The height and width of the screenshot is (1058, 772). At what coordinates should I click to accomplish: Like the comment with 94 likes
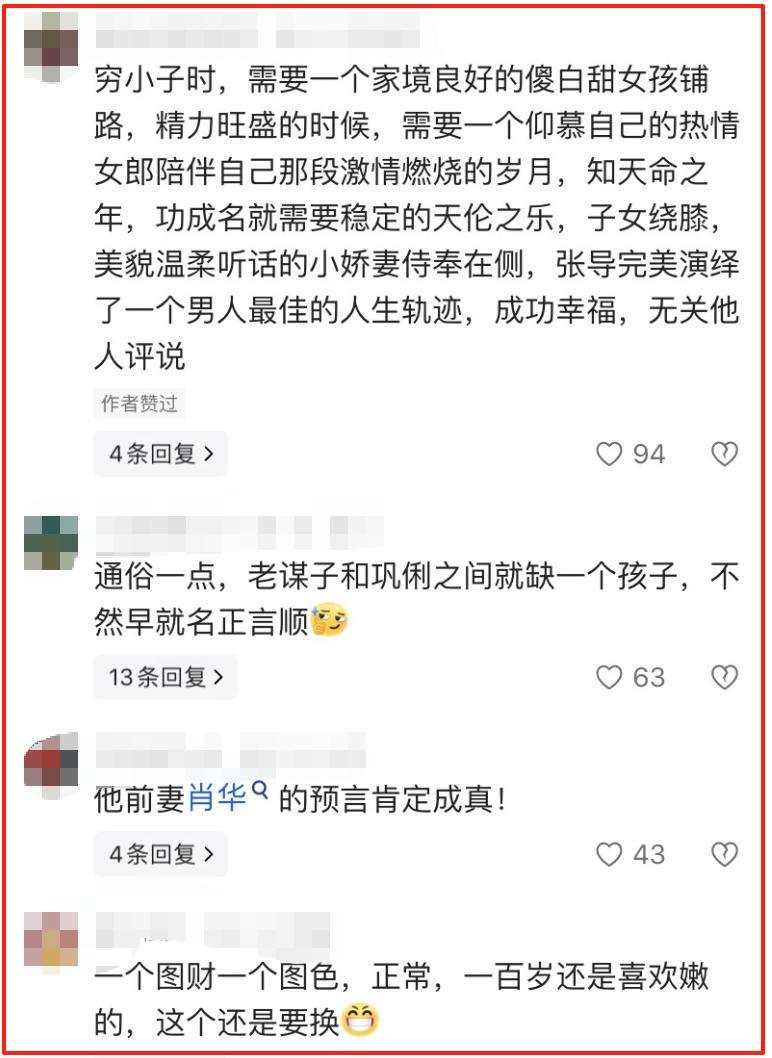[x=609, y=454]
